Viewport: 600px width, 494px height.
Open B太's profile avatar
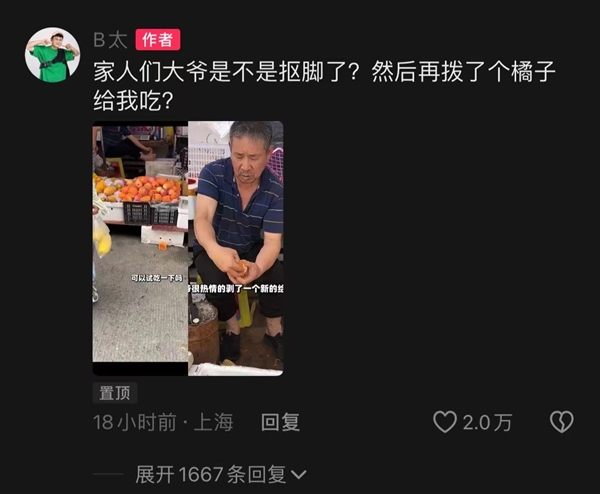click(52, 54)
